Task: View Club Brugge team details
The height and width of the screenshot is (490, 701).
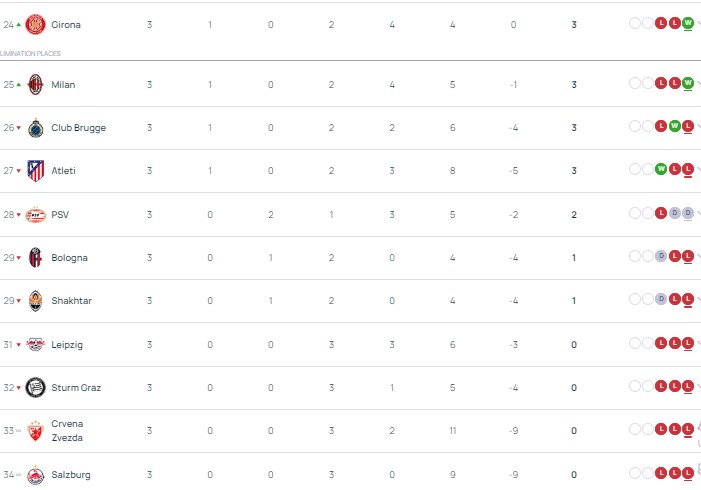Action: [x=78, y=128]
